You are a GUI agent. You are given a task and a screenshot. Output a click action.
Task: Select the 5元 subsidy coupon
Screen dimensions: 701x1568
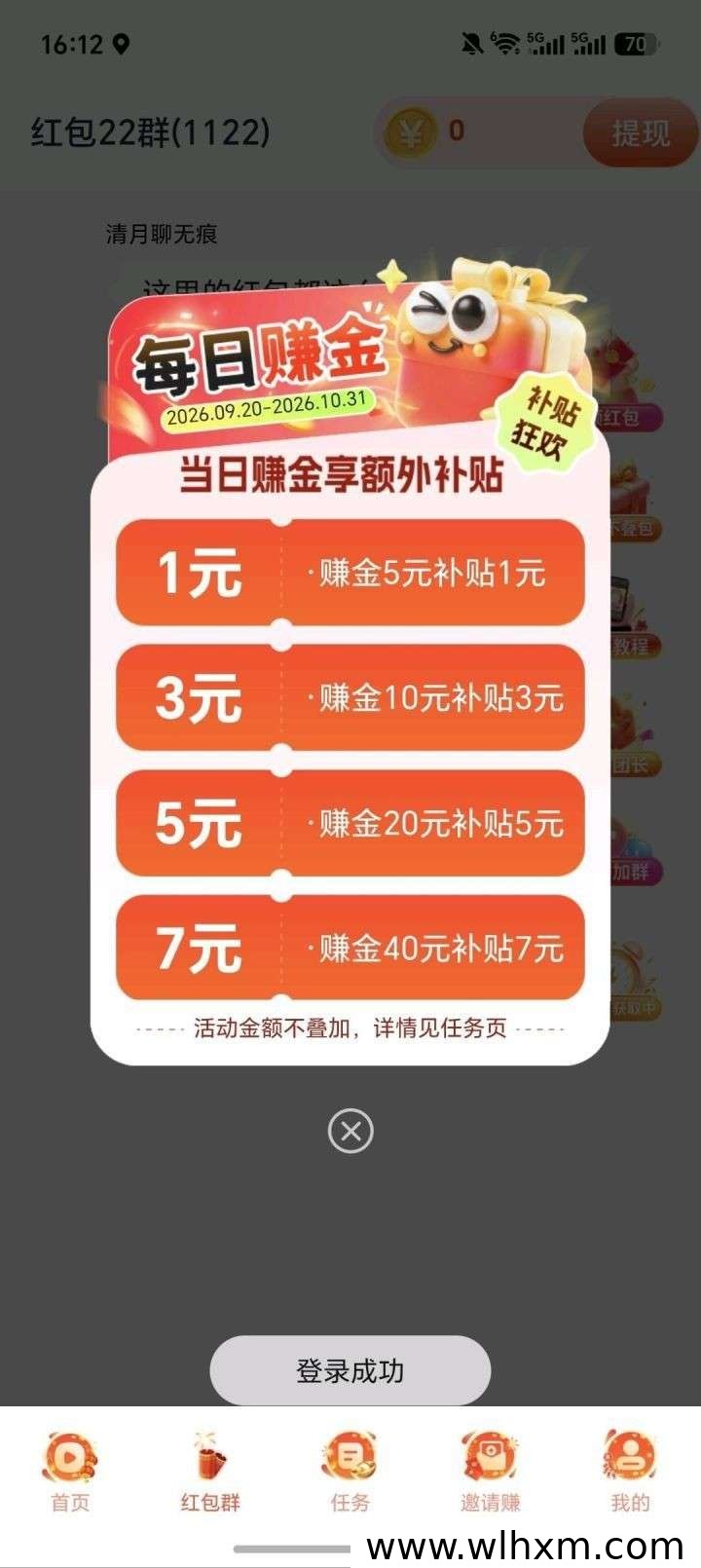click(350, 823)
